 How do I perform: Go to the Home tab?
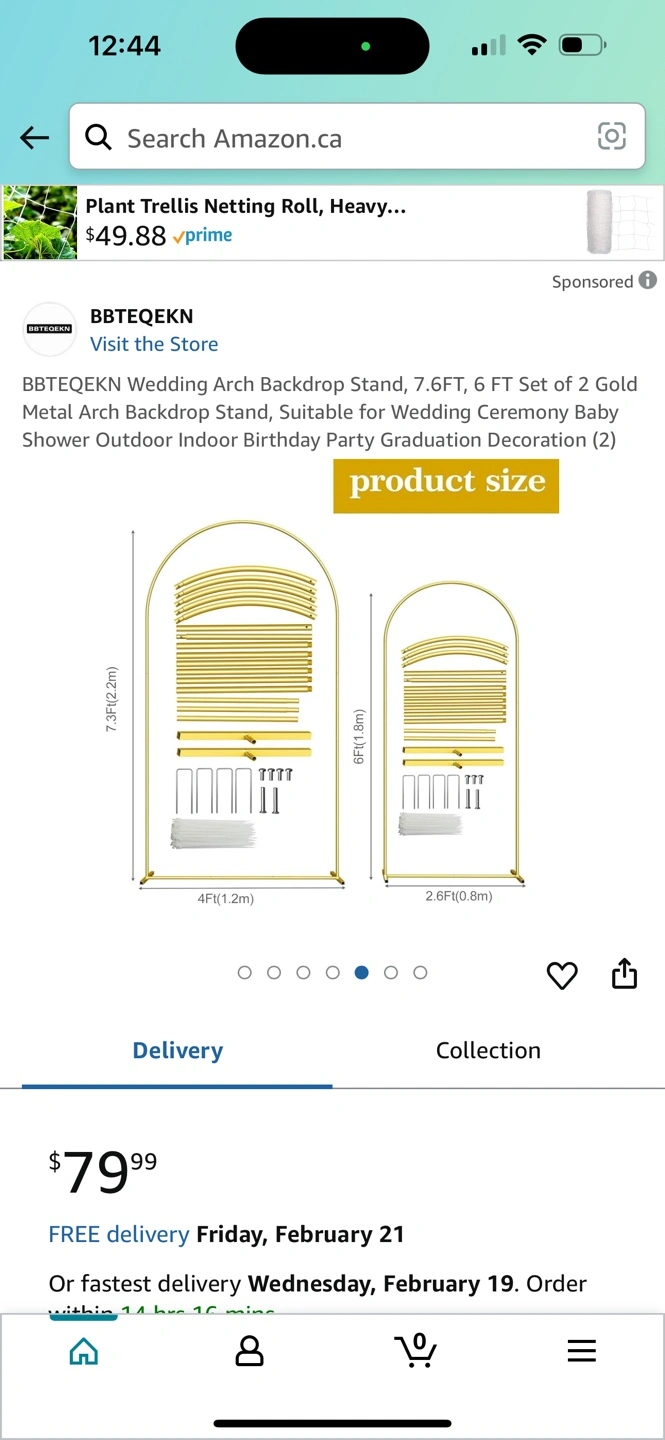tap(84, 1352)
